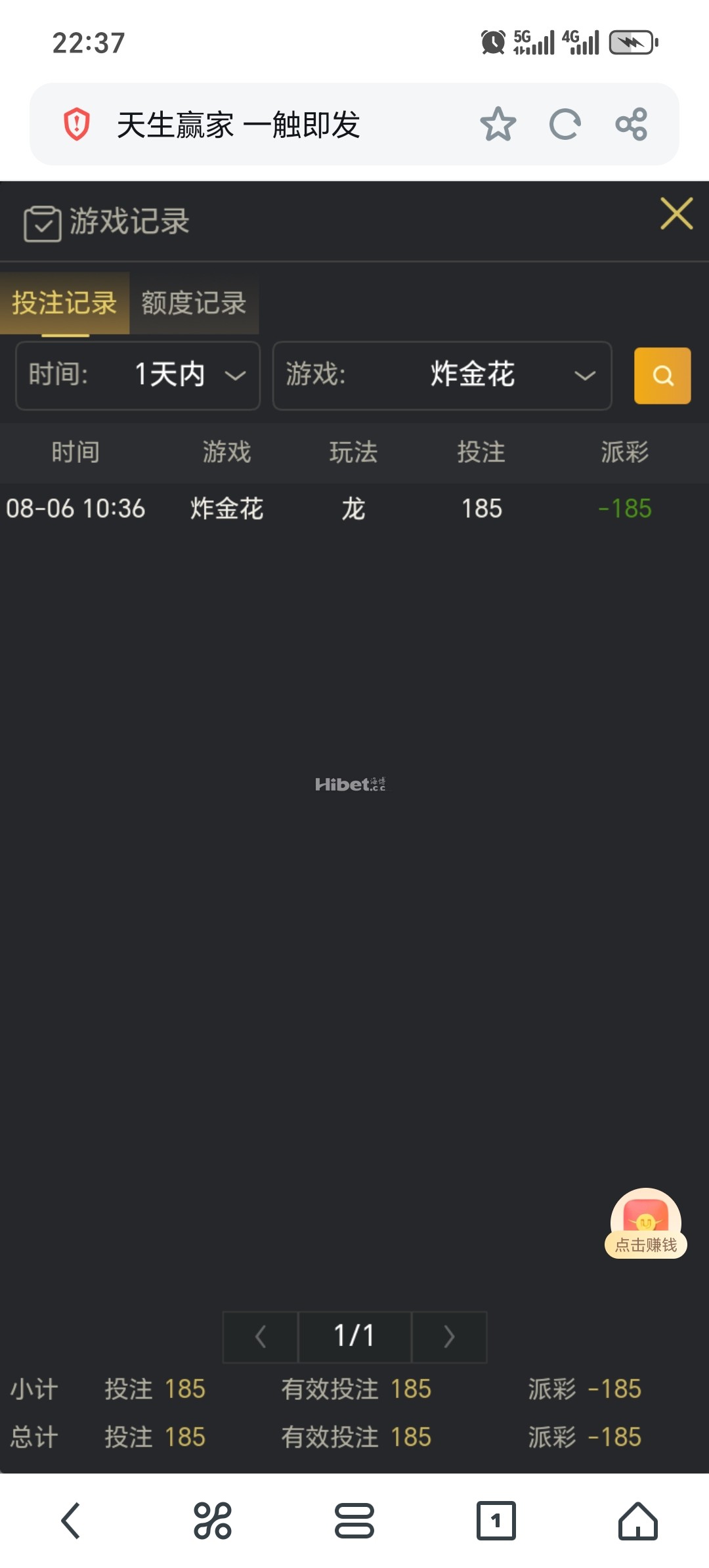Switch to the 额度记录 tab

[194, 303]
